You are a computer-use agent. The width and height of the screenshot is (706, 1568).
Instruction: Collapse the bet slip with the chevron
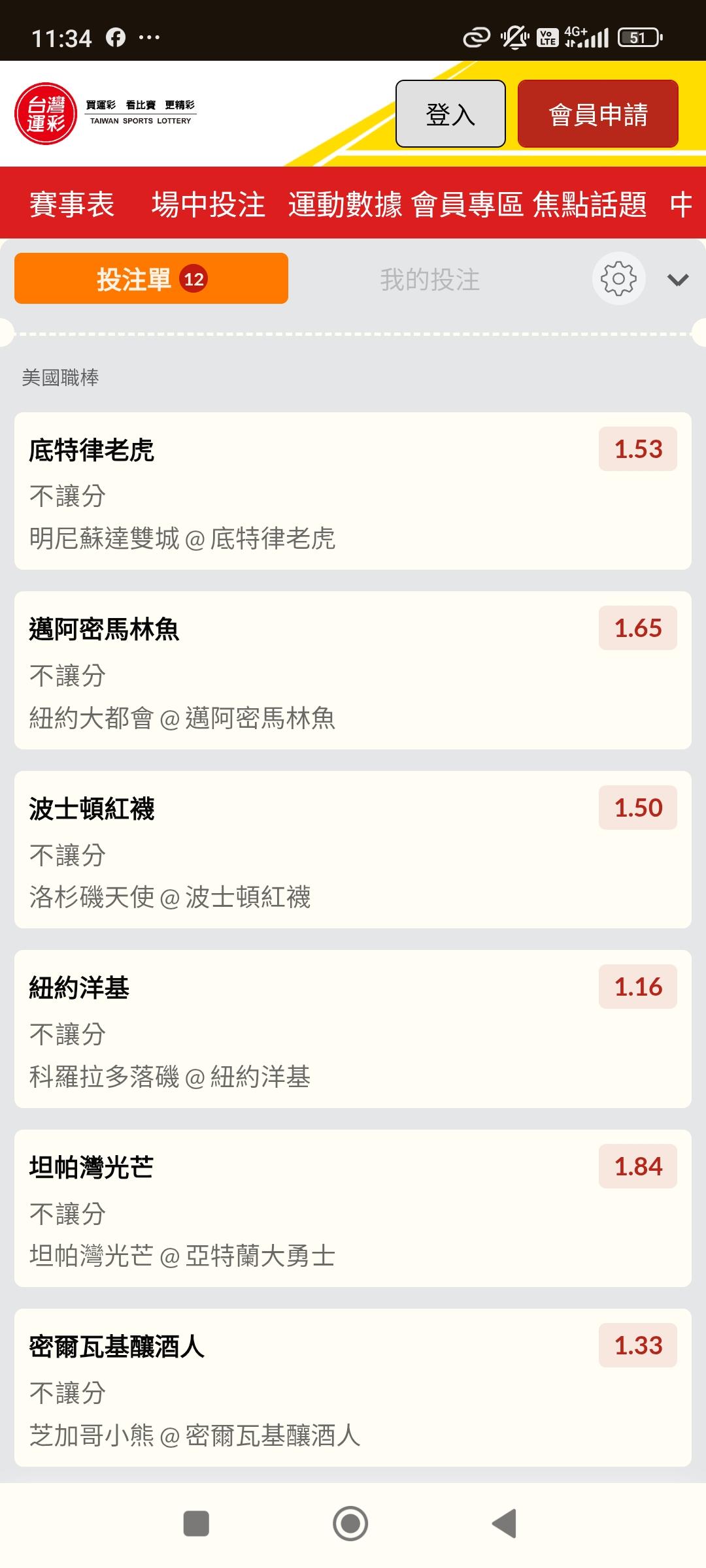(678, 280)
